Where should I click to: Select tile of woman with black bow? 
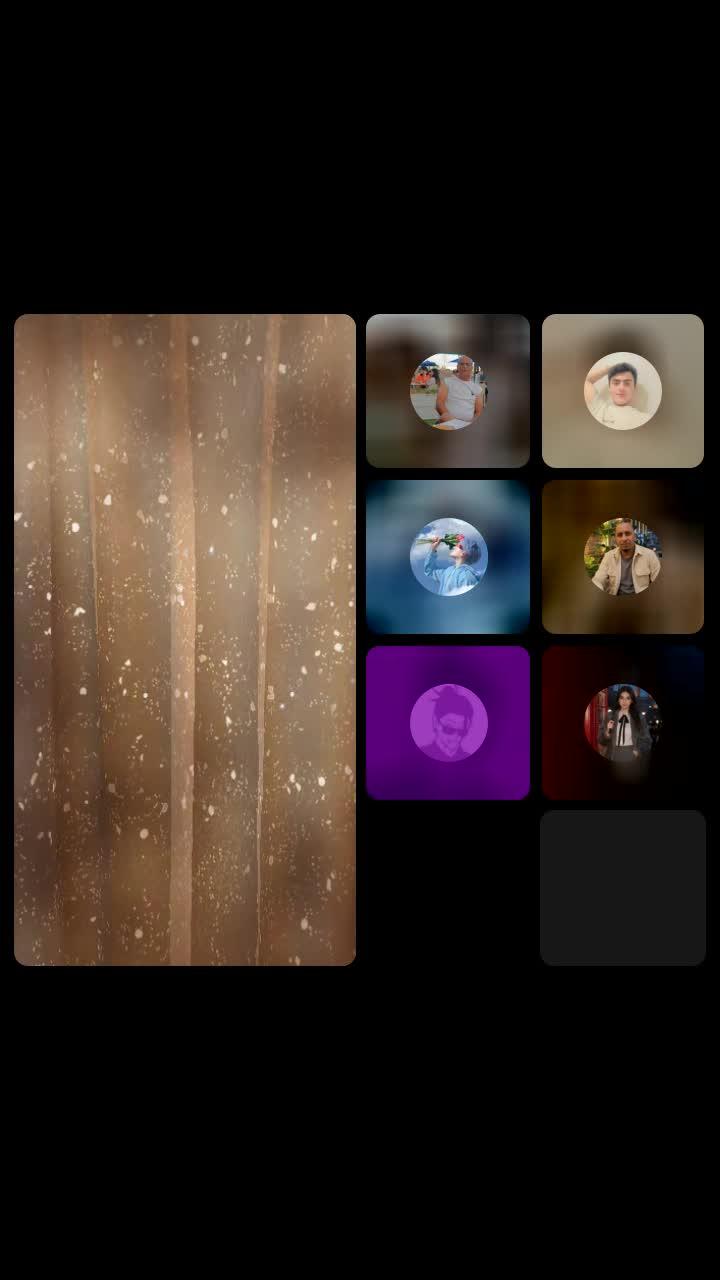(x=622, y=722)
